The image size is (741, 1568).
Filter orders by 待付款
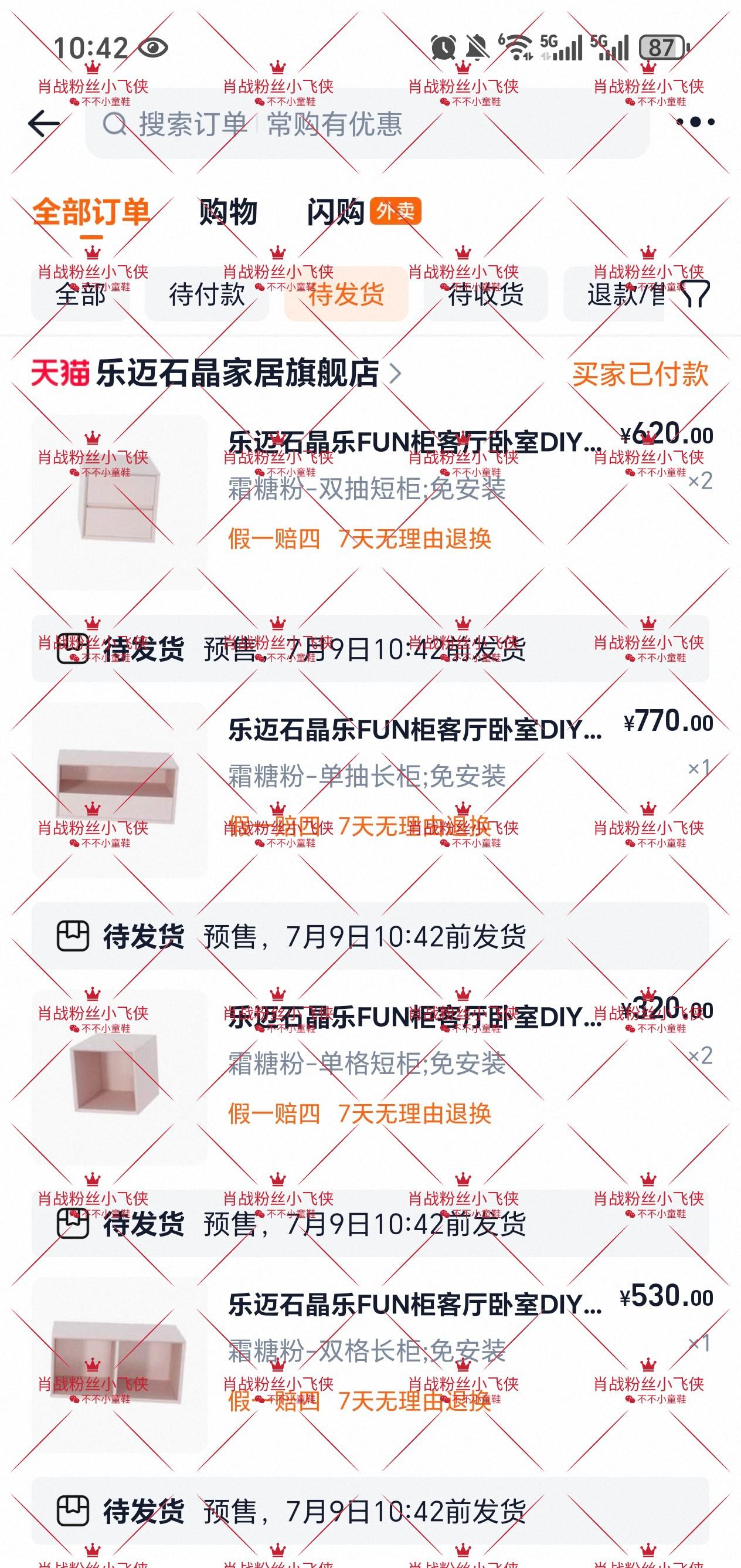[x=207, y=294]
